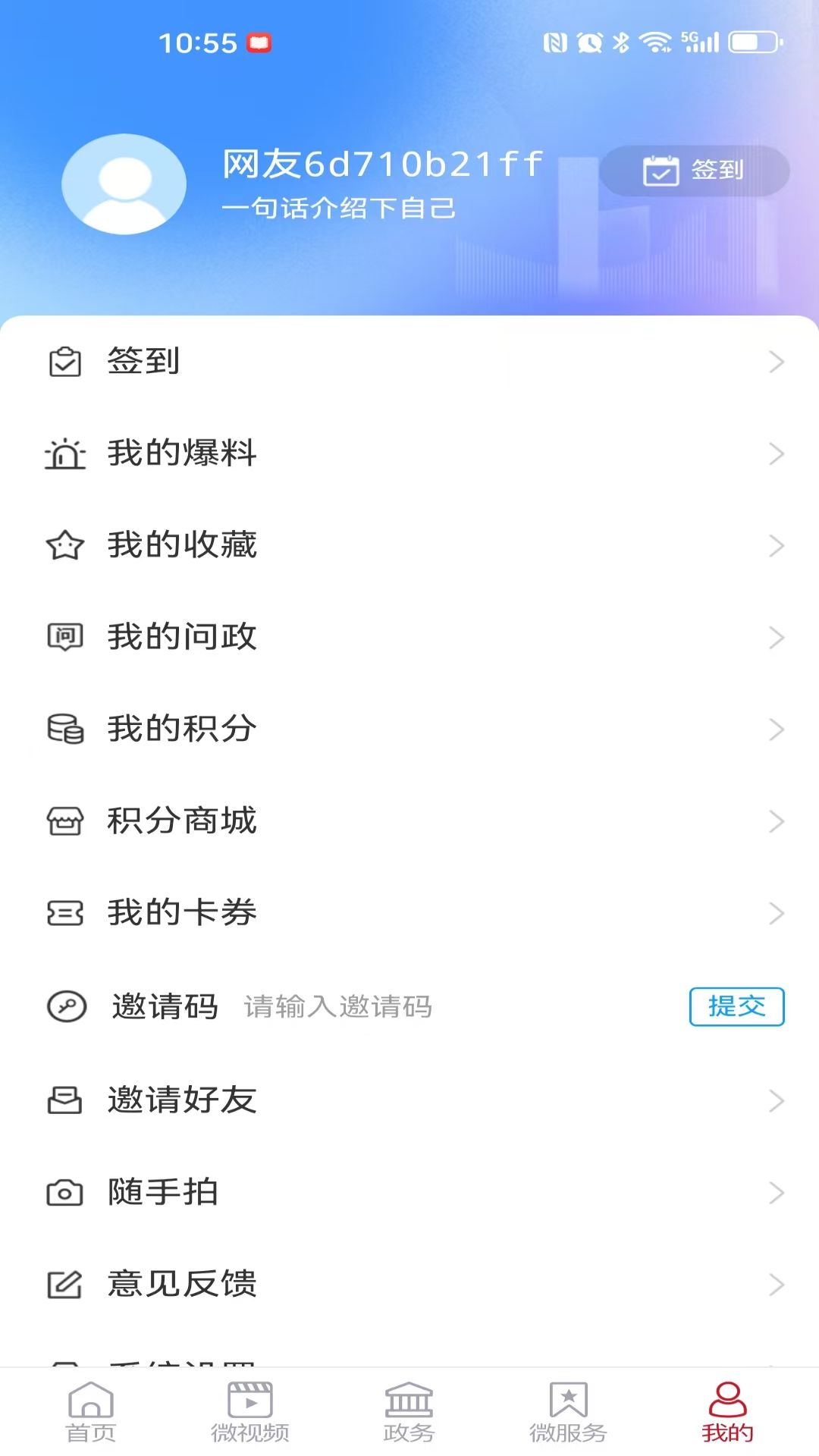Switch to the 首页 tab
Screen dimensions: 819x1456
coord(91,1412)
